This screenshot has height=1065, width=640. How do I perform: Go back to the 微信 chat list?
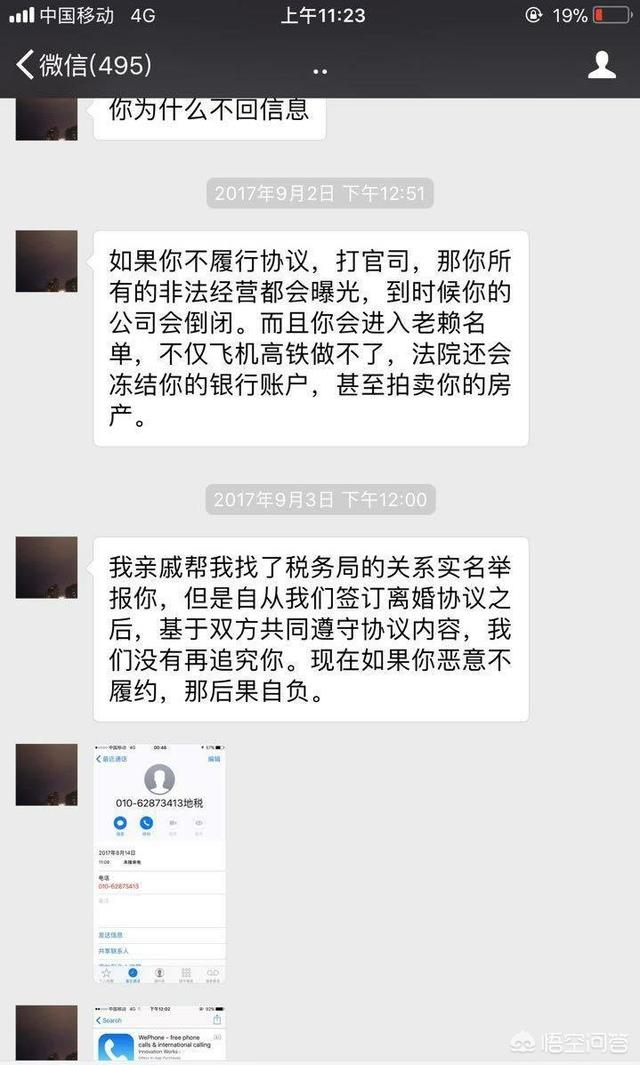coord(82,66)
